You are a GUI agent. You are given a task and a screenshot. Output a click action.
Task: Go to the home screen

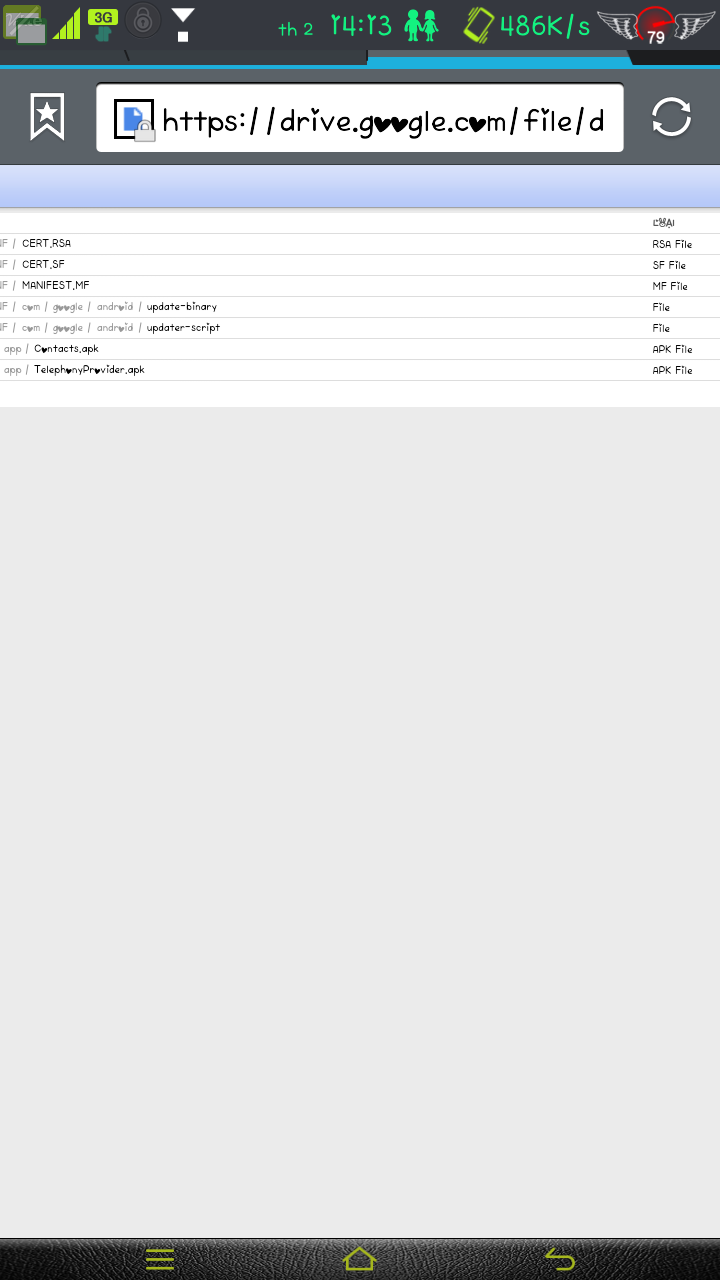pyautogui.click(x=359, y=1259)
